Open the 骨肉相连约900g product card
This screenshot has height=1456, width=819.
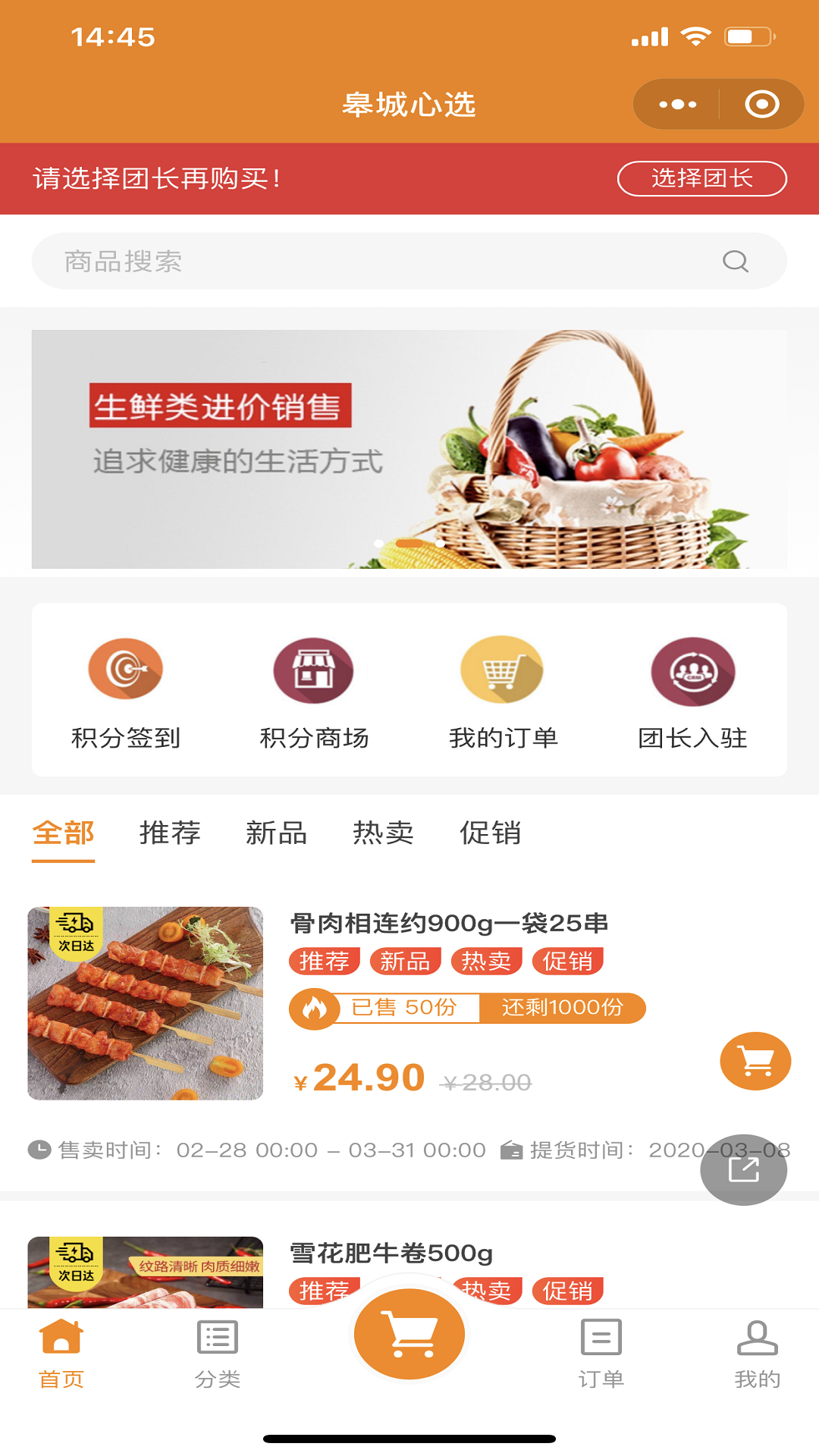[x=449, y=924]
